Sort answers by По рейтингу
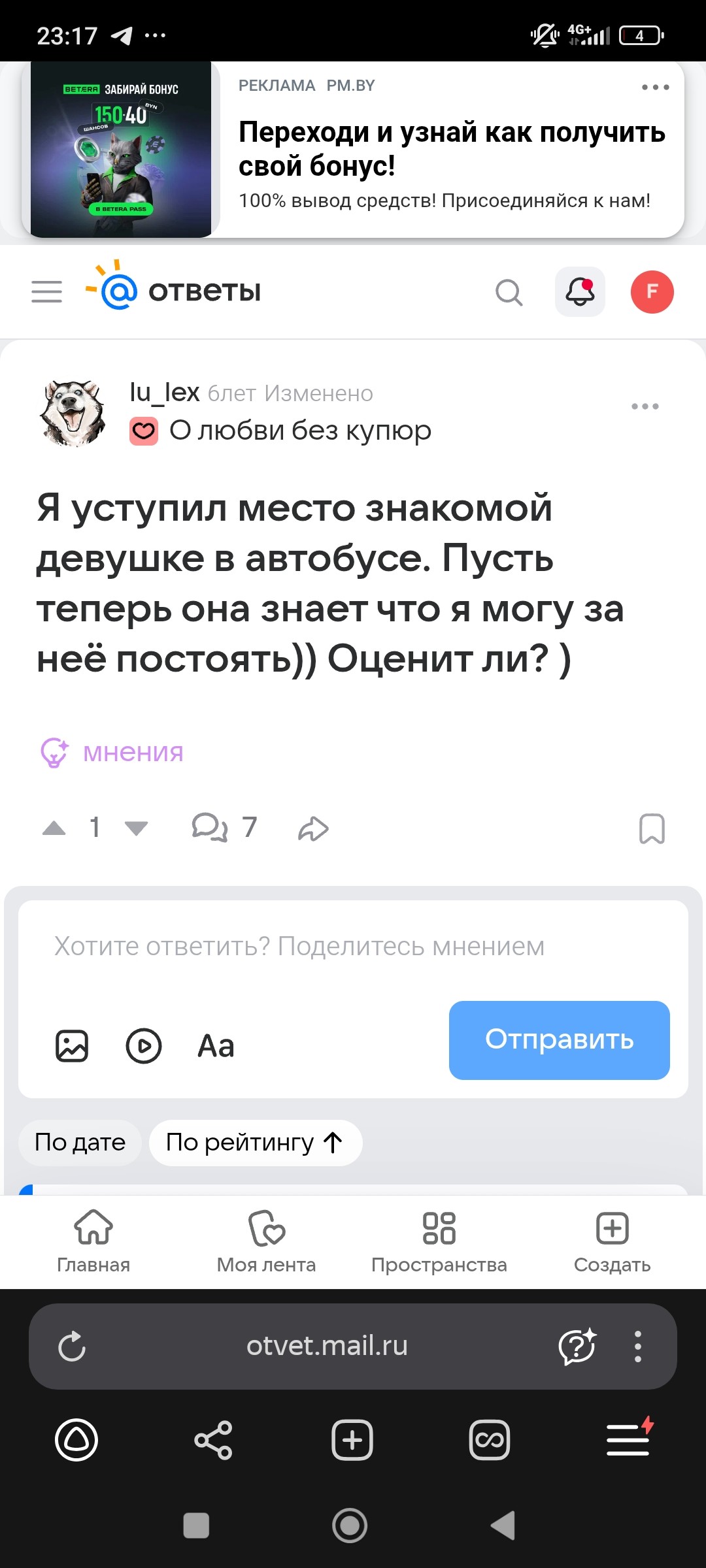This screenshot has width=706, height=1568. 255,1142
